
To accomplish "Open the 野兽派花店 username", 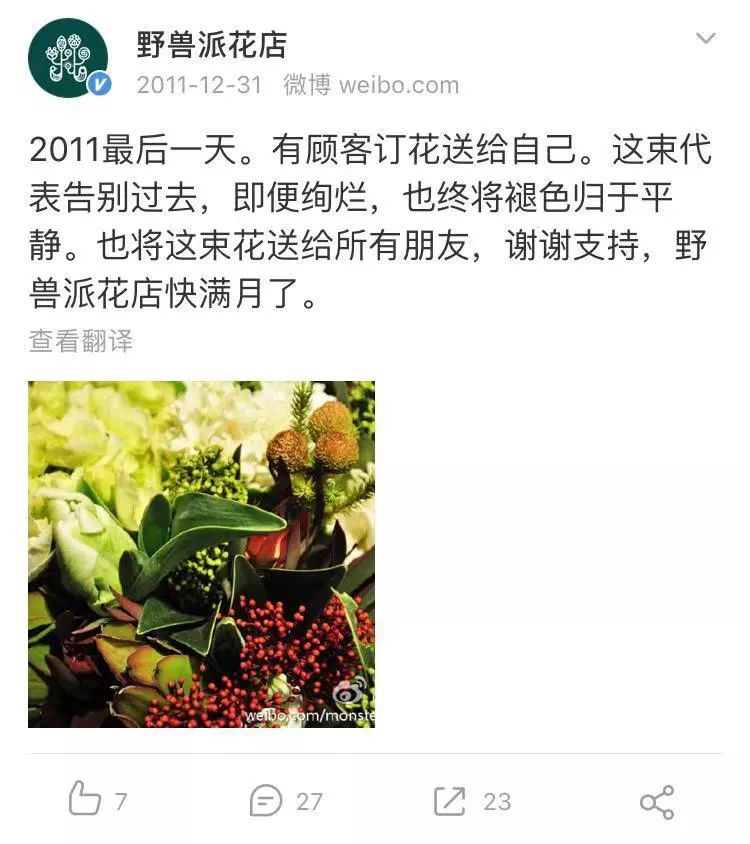I will coord(211,44).
